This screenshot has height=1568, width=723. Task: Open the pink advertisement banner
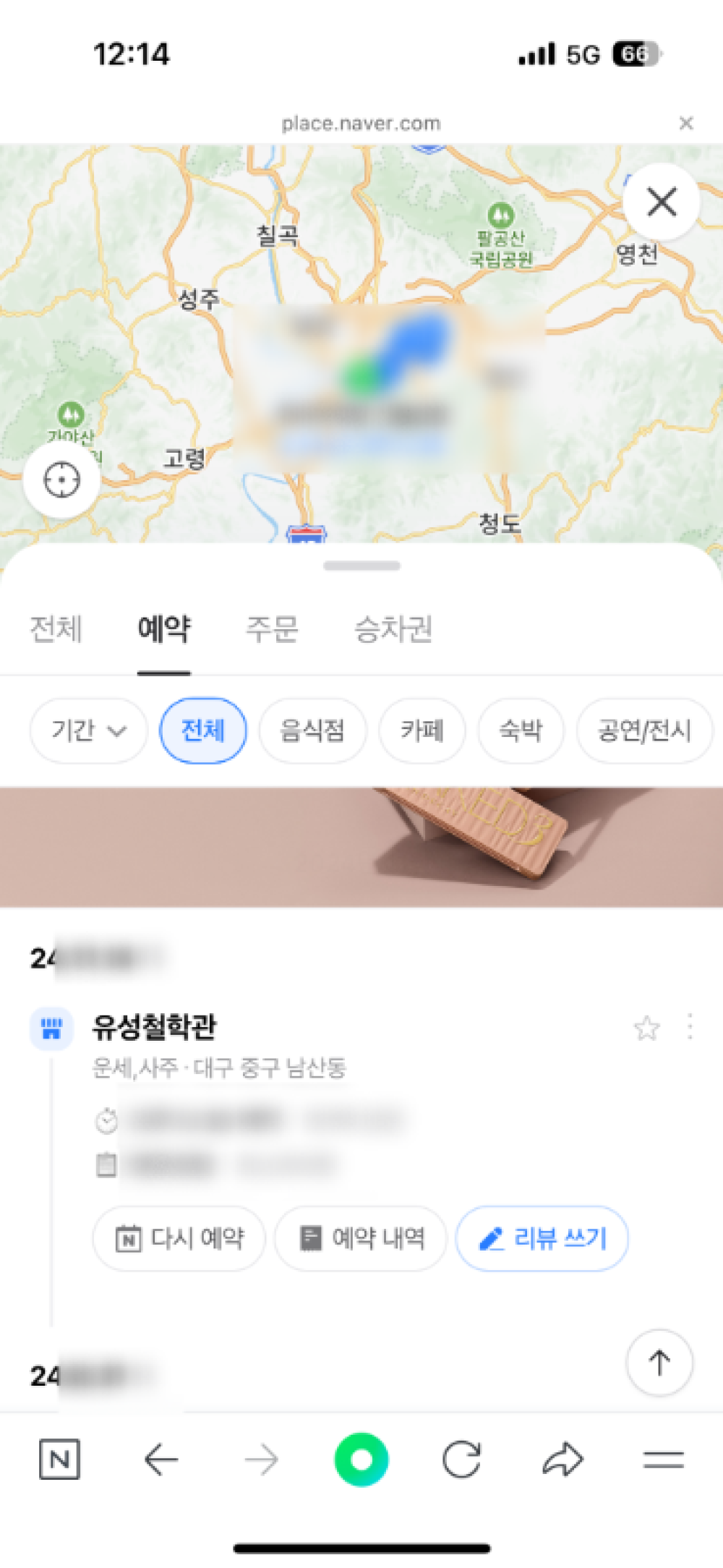(361, 846)
